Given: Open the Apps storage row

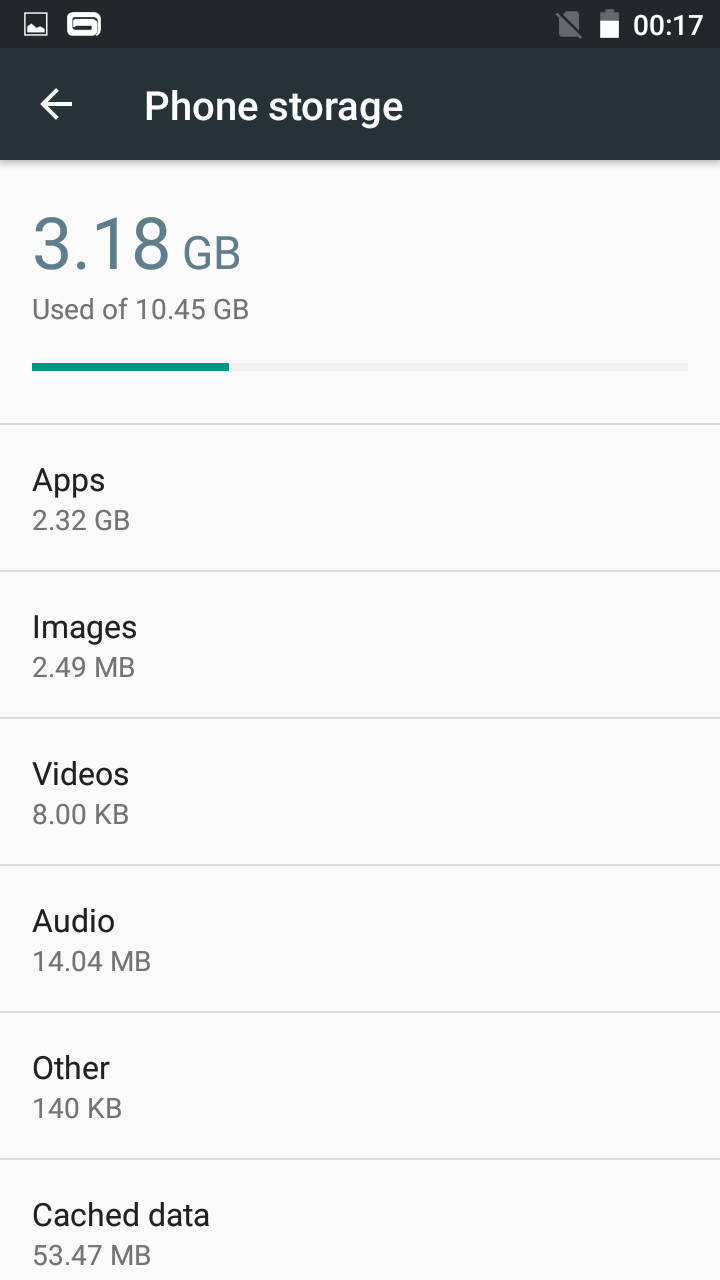Looking at the screenshot, I should point(360,498).
